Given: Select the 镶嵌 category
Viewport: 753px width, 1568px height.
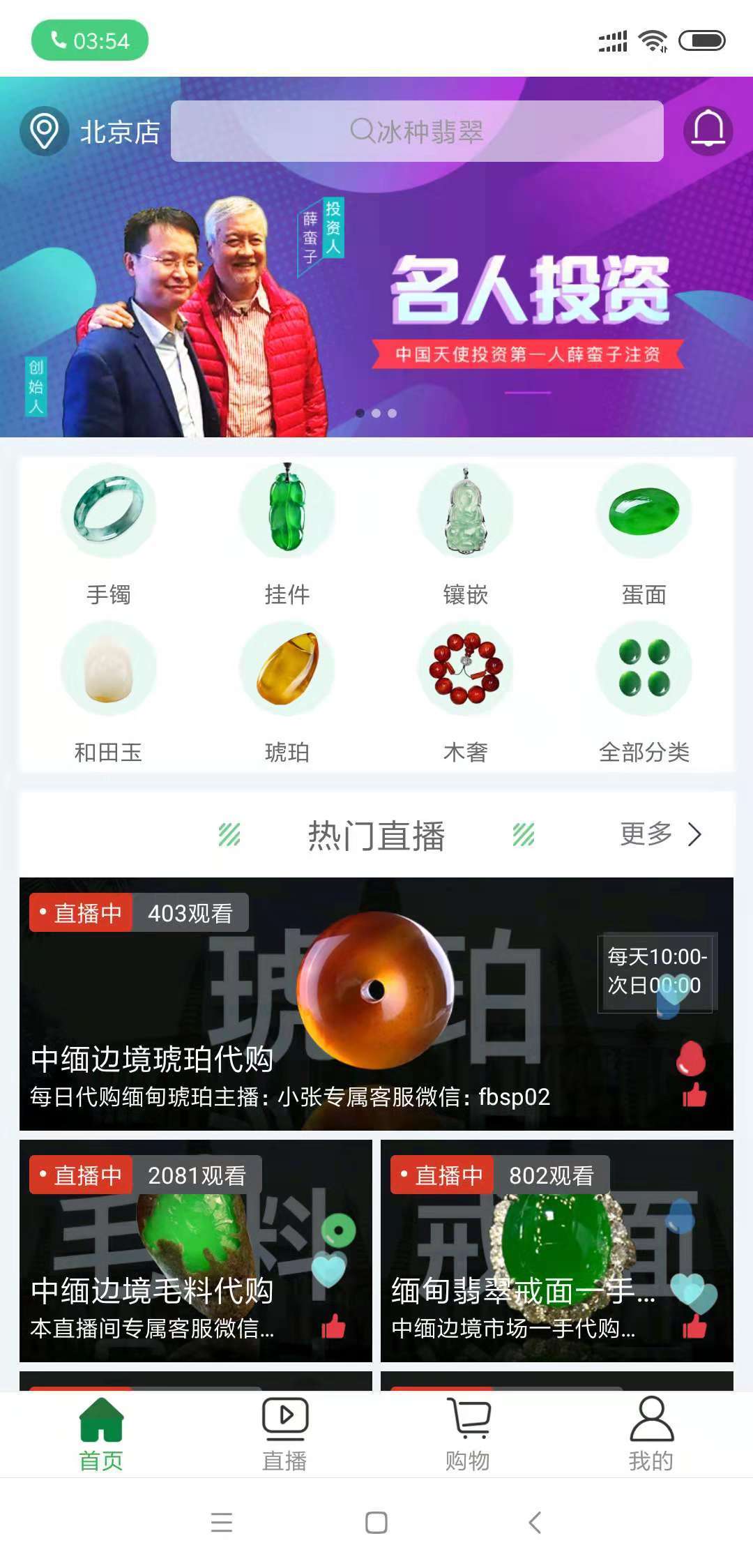Looking at the screenshot, I should [466, 534].
